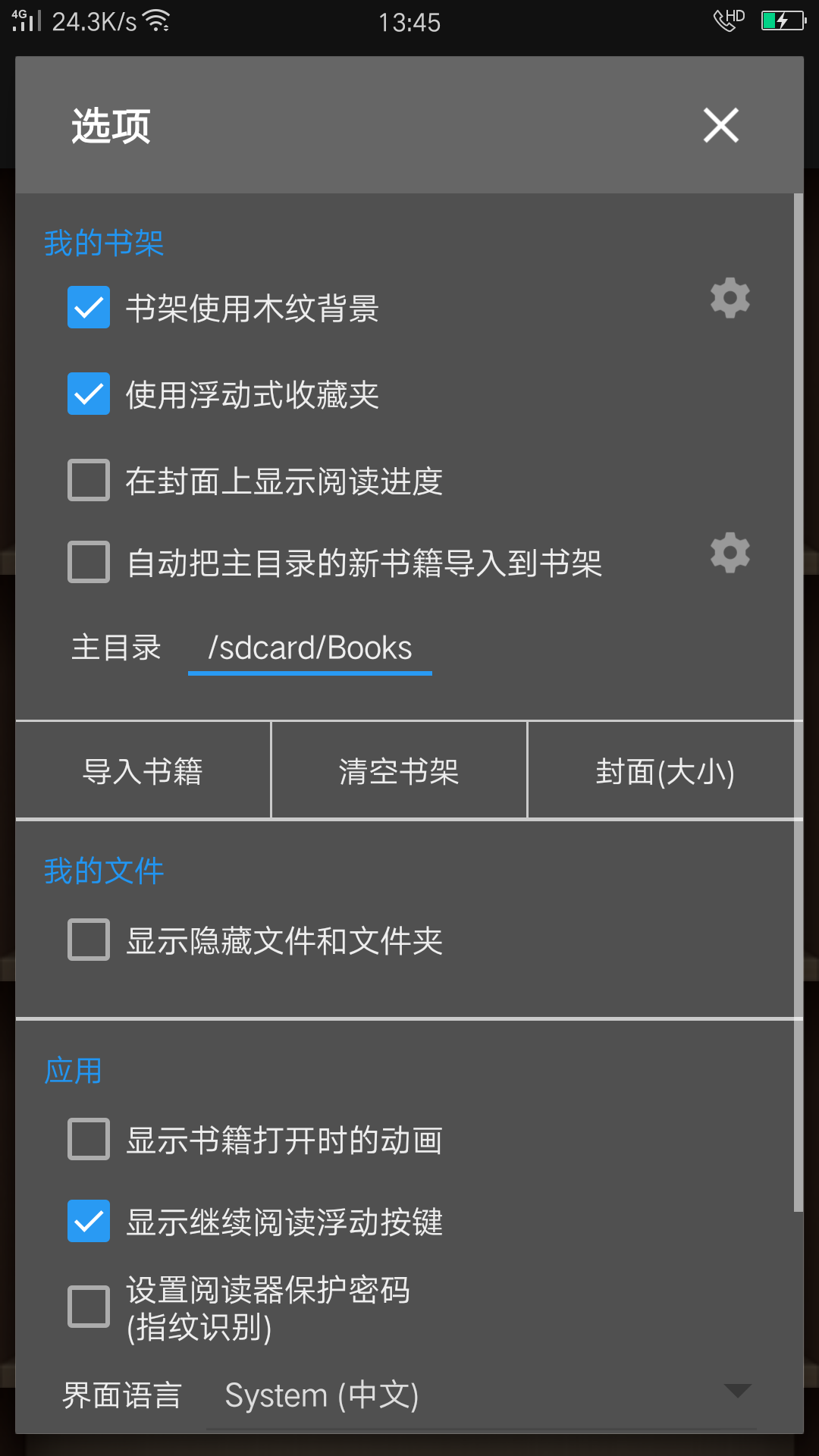Edit the 主目录 path /sdcard/Books
819x1456 pixels.
310,648
